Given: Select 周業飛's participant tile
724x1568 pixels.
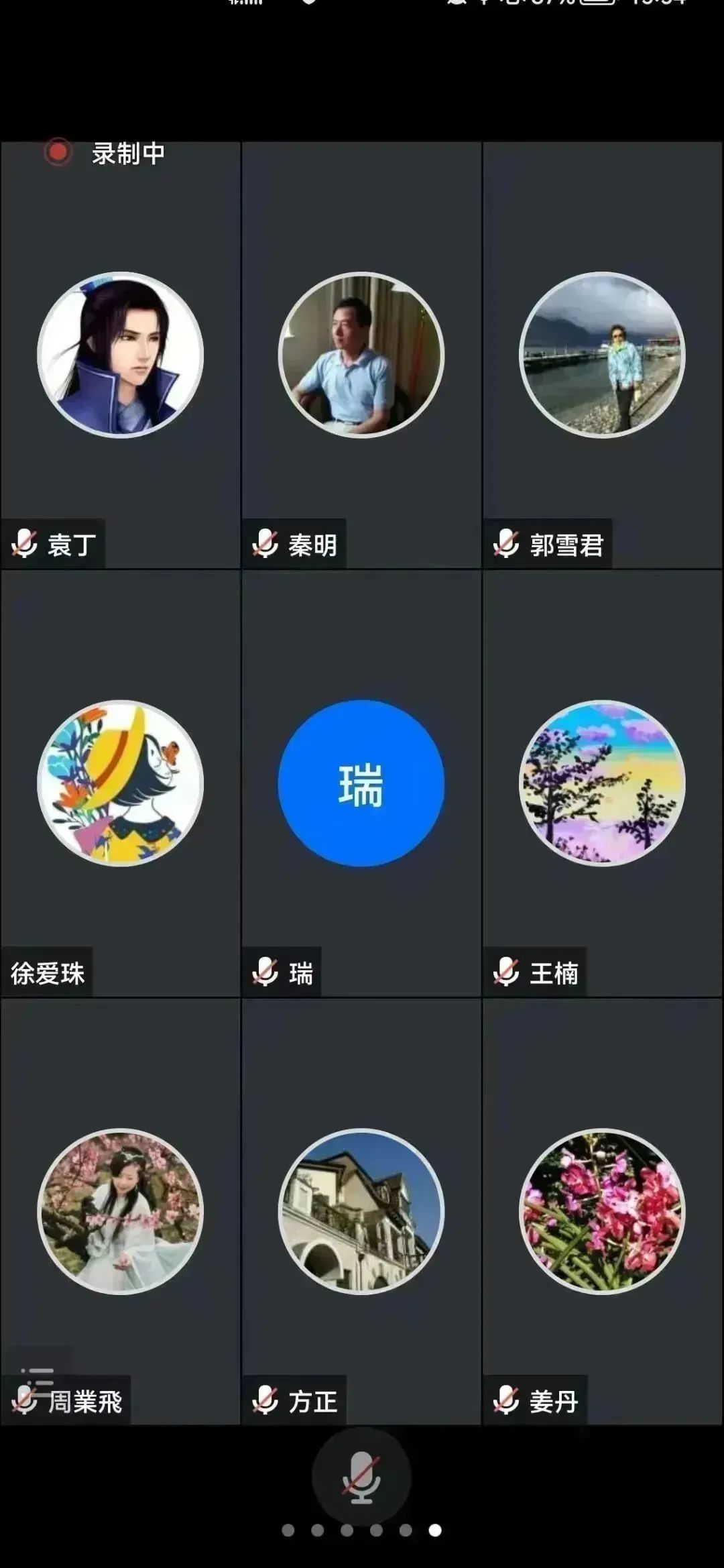Looking at the screenshot, I should (x=121, y=1211).
